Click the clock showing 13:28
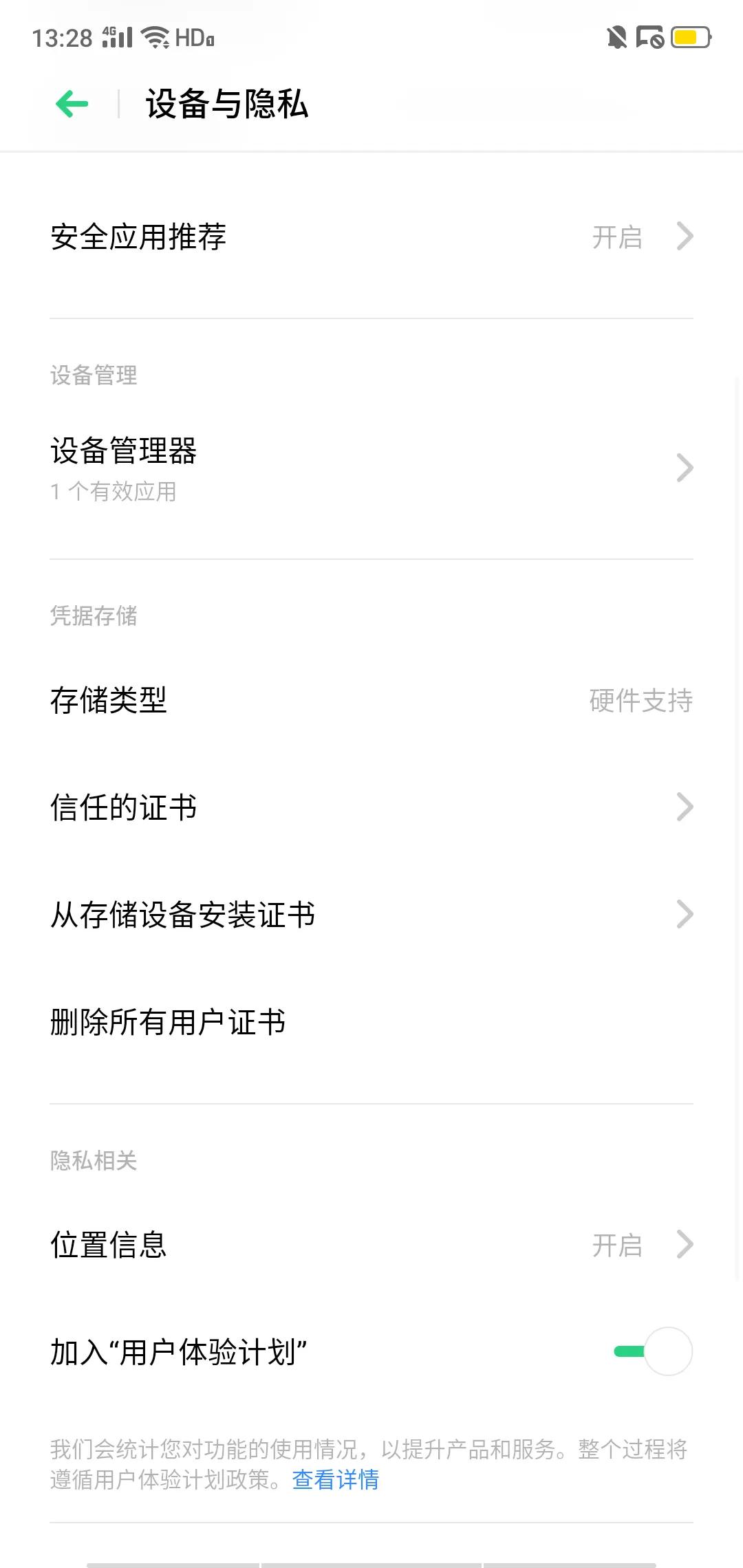Image resolution: width=743 pixels, height=1568 pixels. point(61,39)
